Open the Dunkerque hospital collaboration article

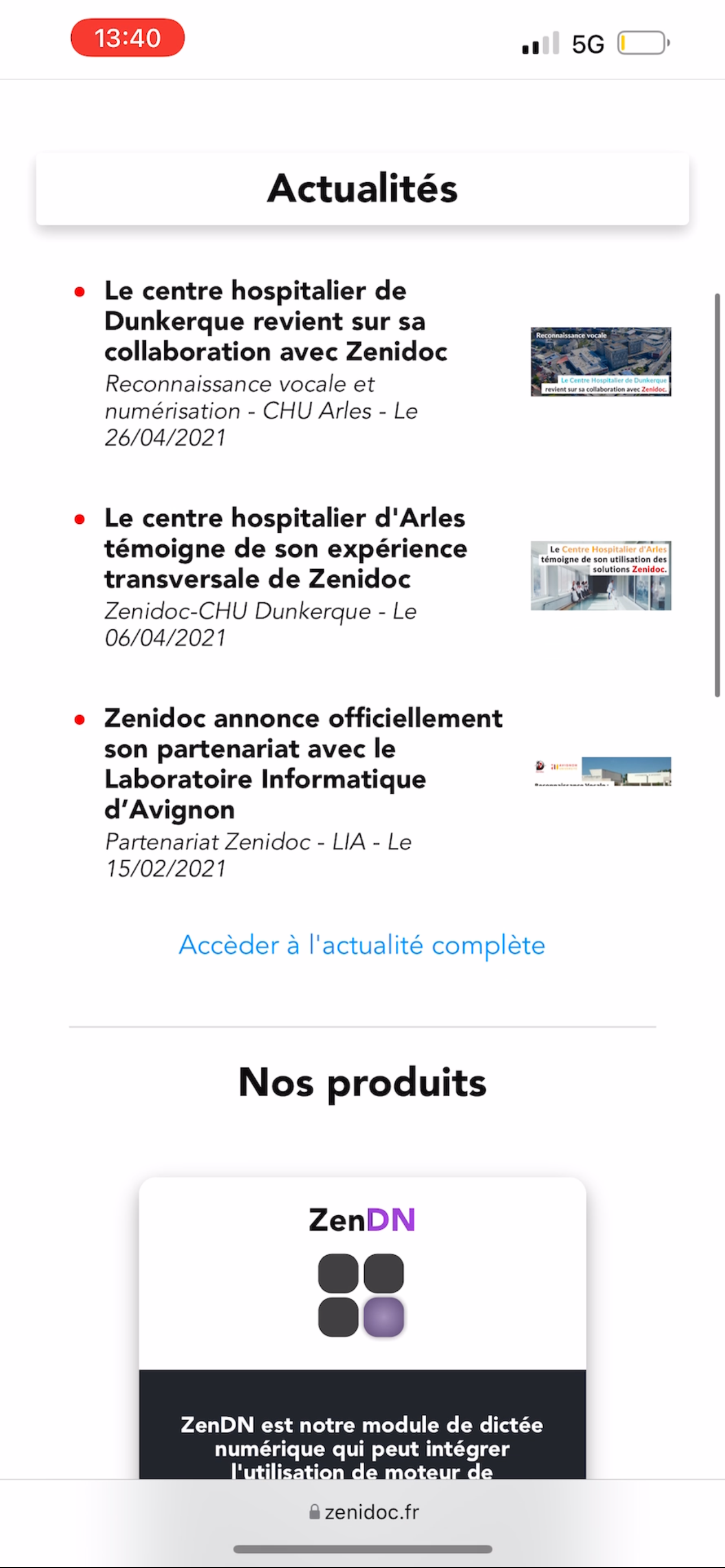276,321
